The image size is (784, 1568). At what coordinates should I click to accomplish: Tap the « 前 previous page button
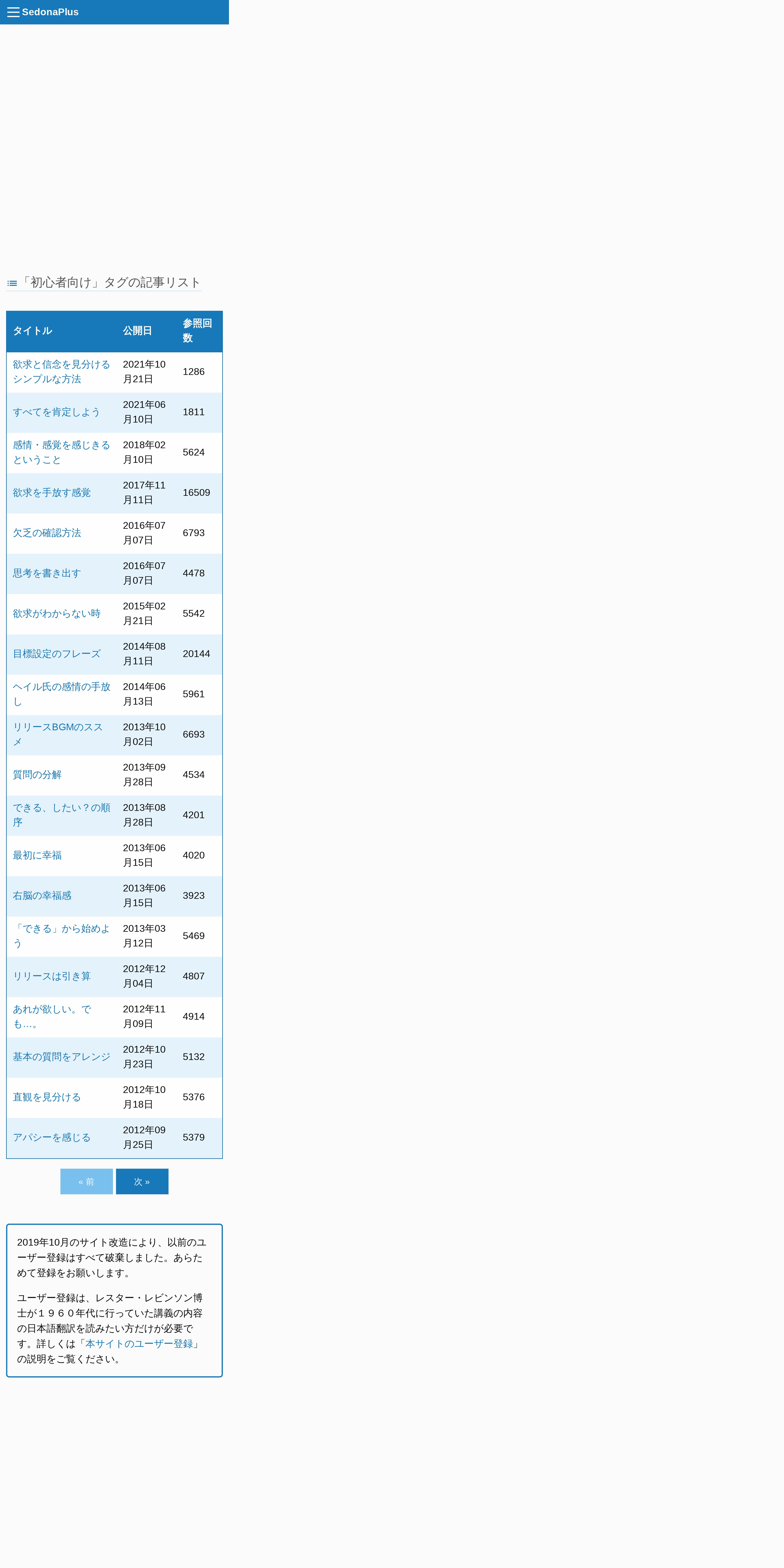click(87, 1181)
